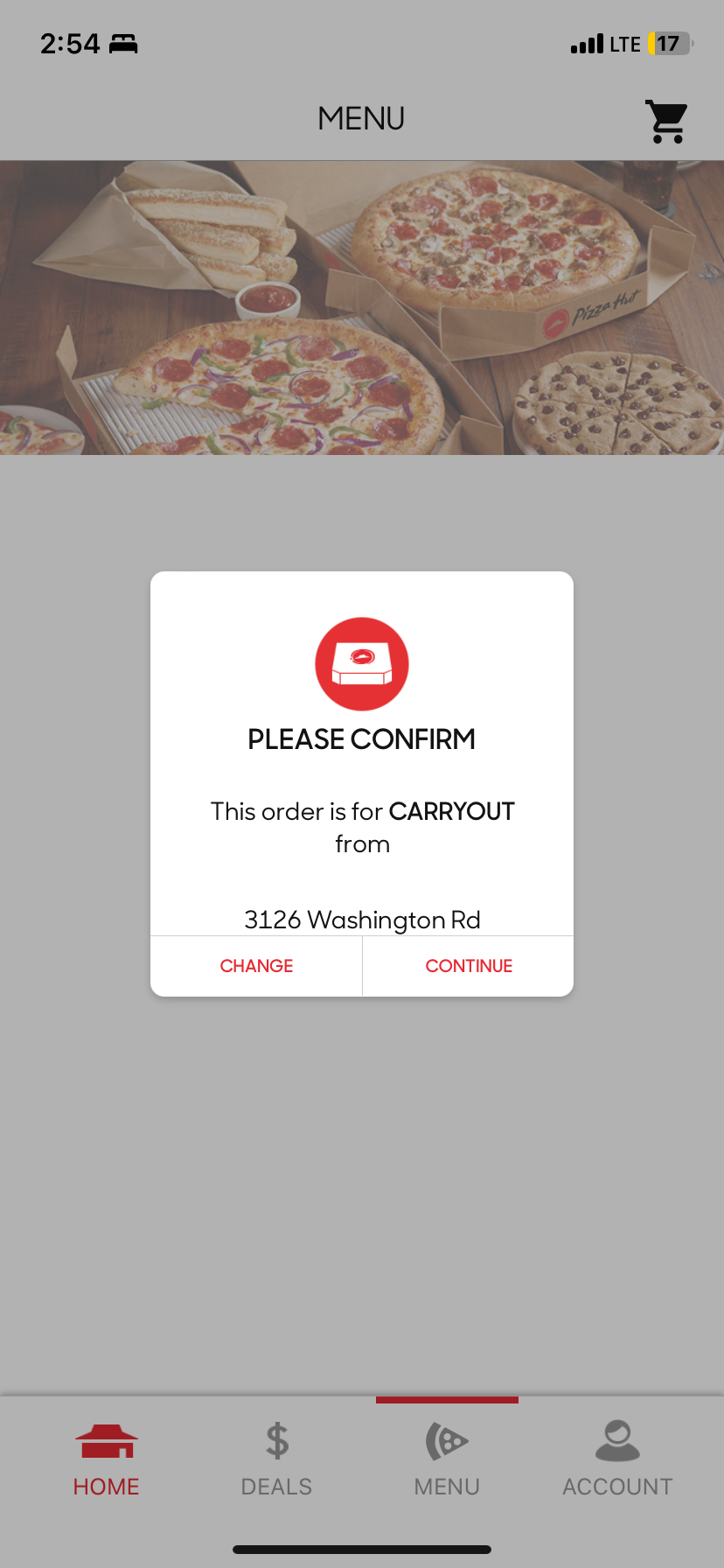Screen dimensions: 724x1568
Task: Select the Home icon in bottom navigation
Action: pyautogui.click(x=106, y=1439)
